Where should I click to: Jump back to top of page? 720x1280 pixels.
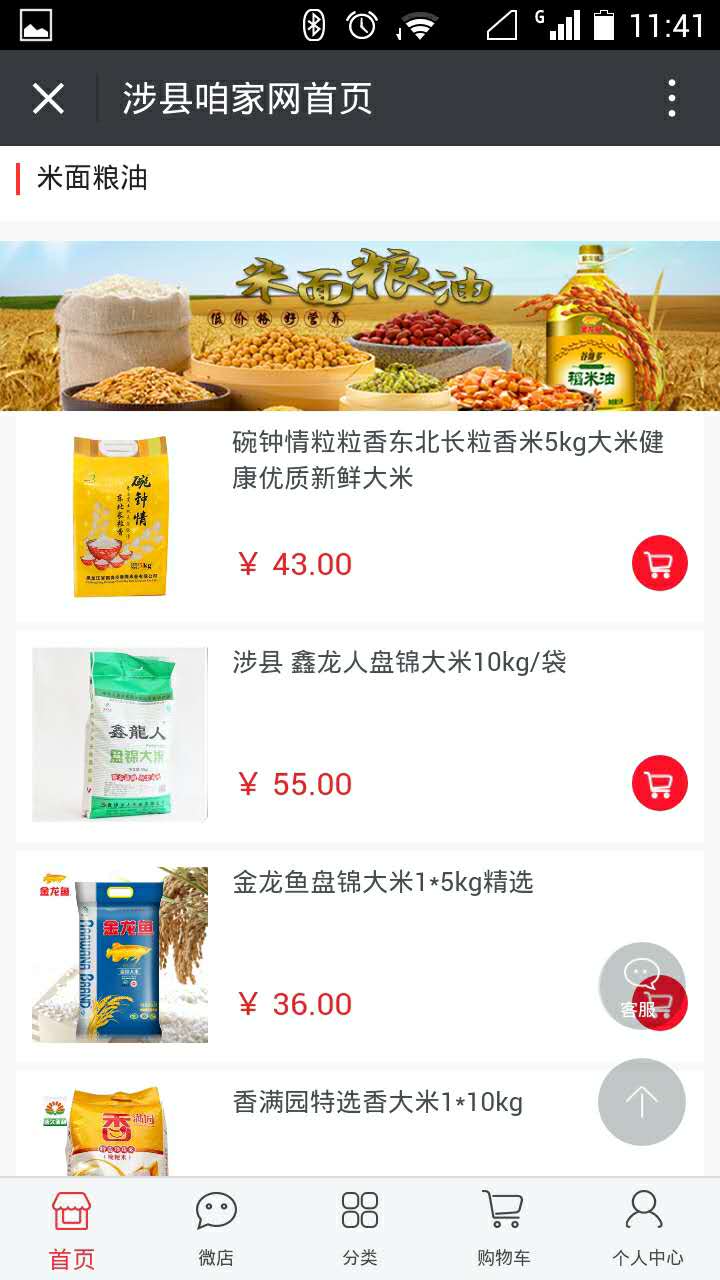tap(642, 1102)
